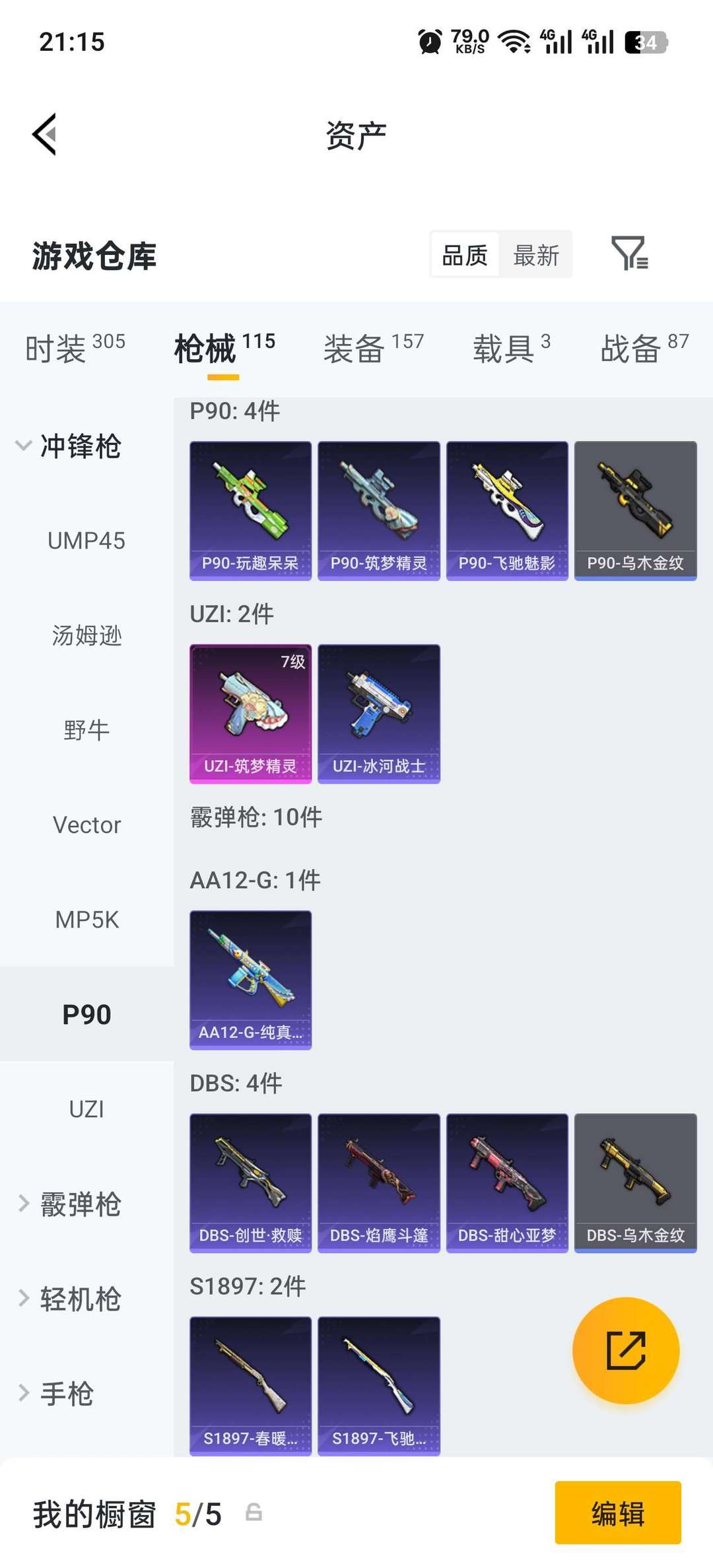This screenshot has height=1568, width=713.
Task: Select Vector in the sidebar
Action: pyautogui.click(x=86, y=825)
